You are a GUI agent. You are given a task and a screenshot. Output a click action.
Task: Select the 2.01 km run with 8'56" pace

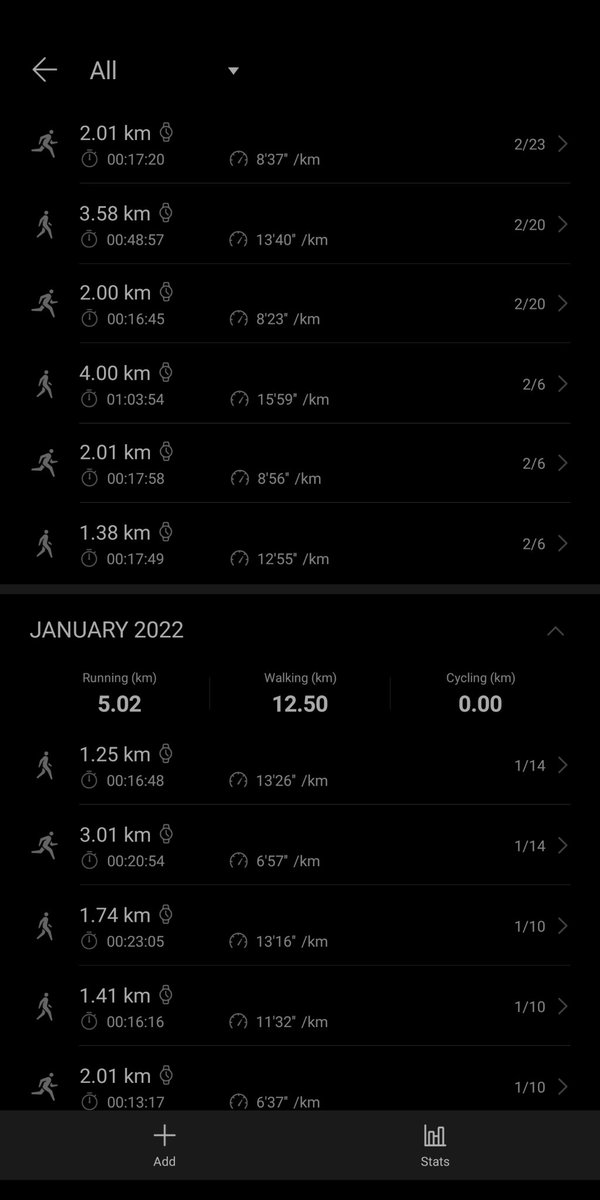300,464
